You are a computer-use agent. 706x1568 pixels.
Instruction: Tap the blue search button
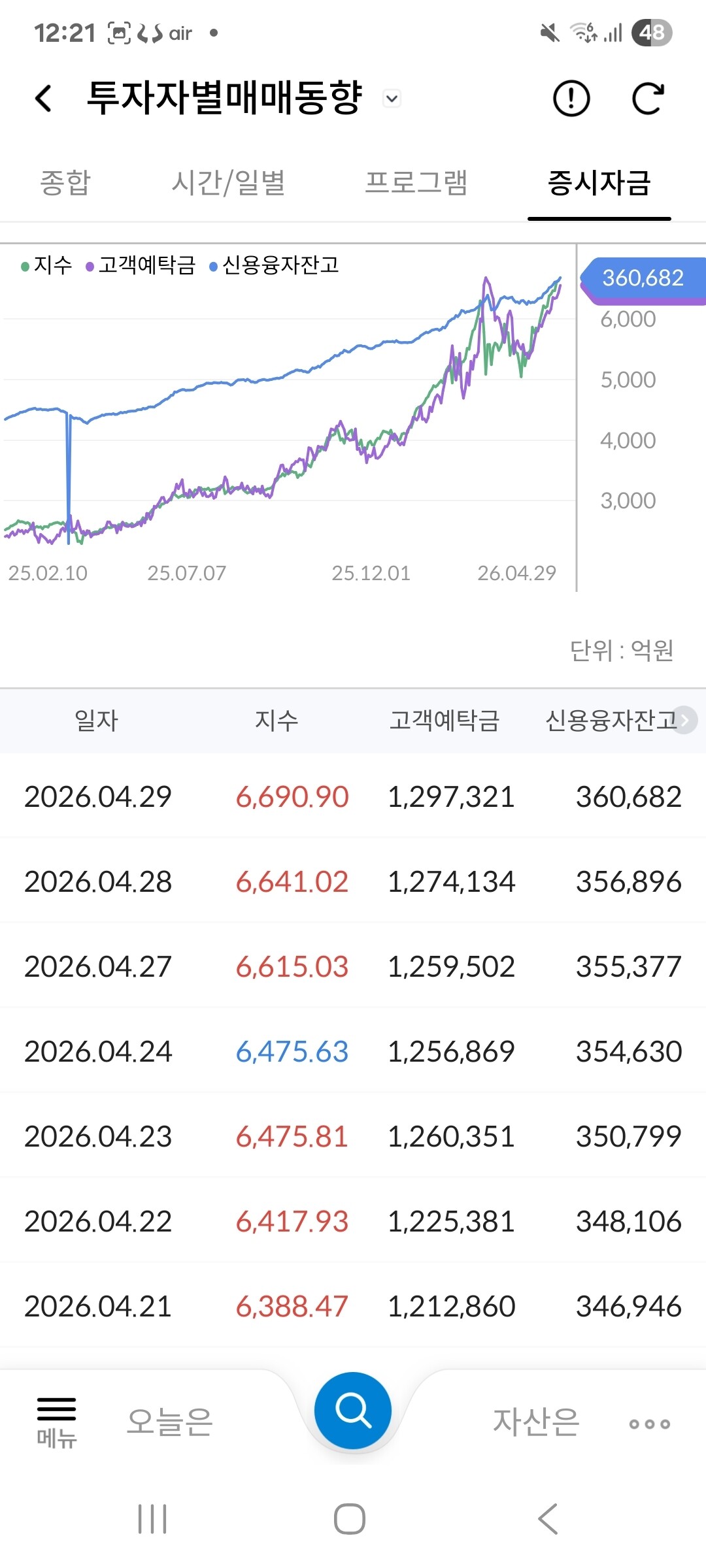click(353, 1411)
